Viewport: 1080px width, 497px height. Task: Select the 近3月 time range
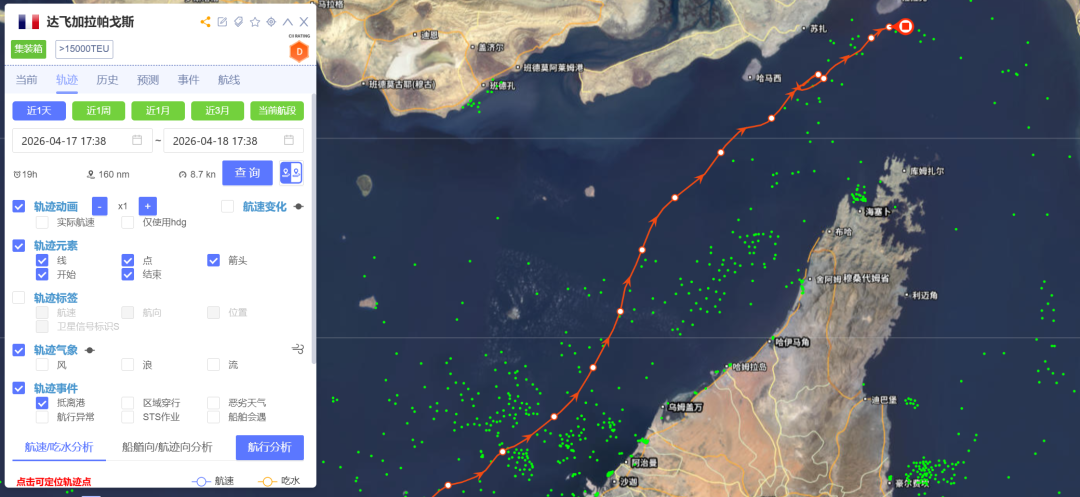(217, 111)
